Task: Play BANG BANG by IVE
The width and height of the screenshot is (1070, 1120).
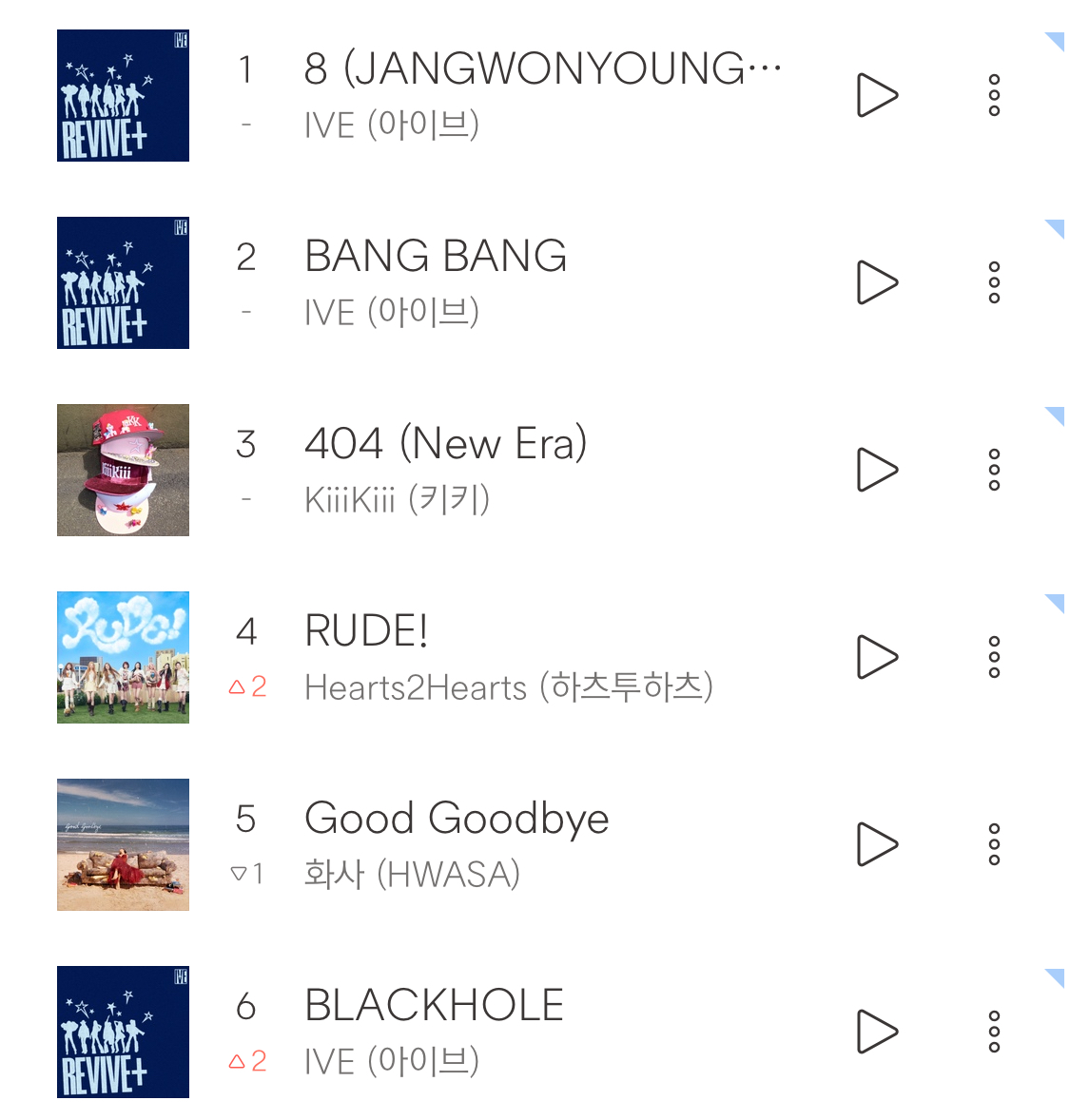Action: (876, 282)
